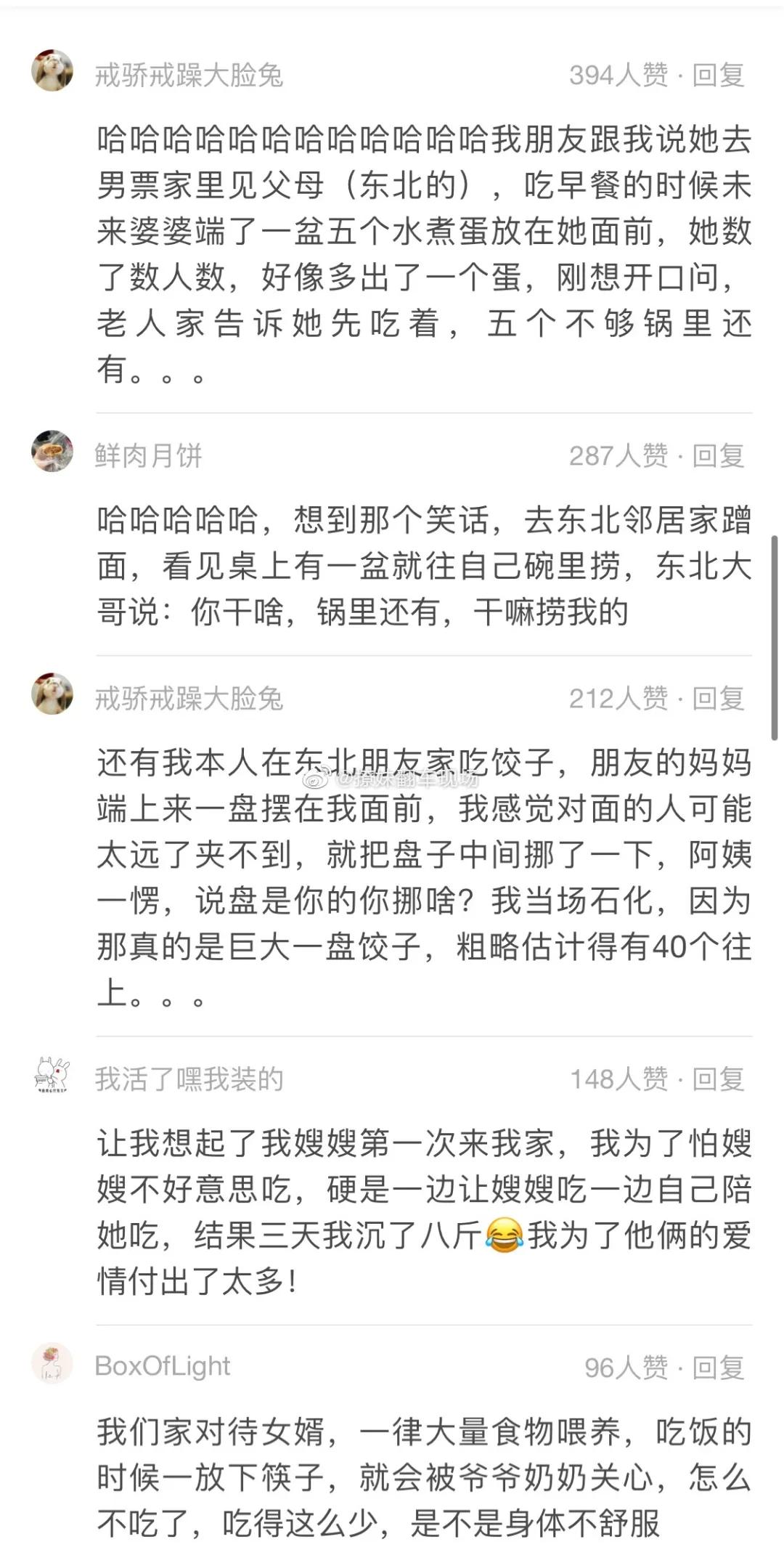
Task: Open username 戒骄戒躁大脸兔
Action: pos(189,75)
